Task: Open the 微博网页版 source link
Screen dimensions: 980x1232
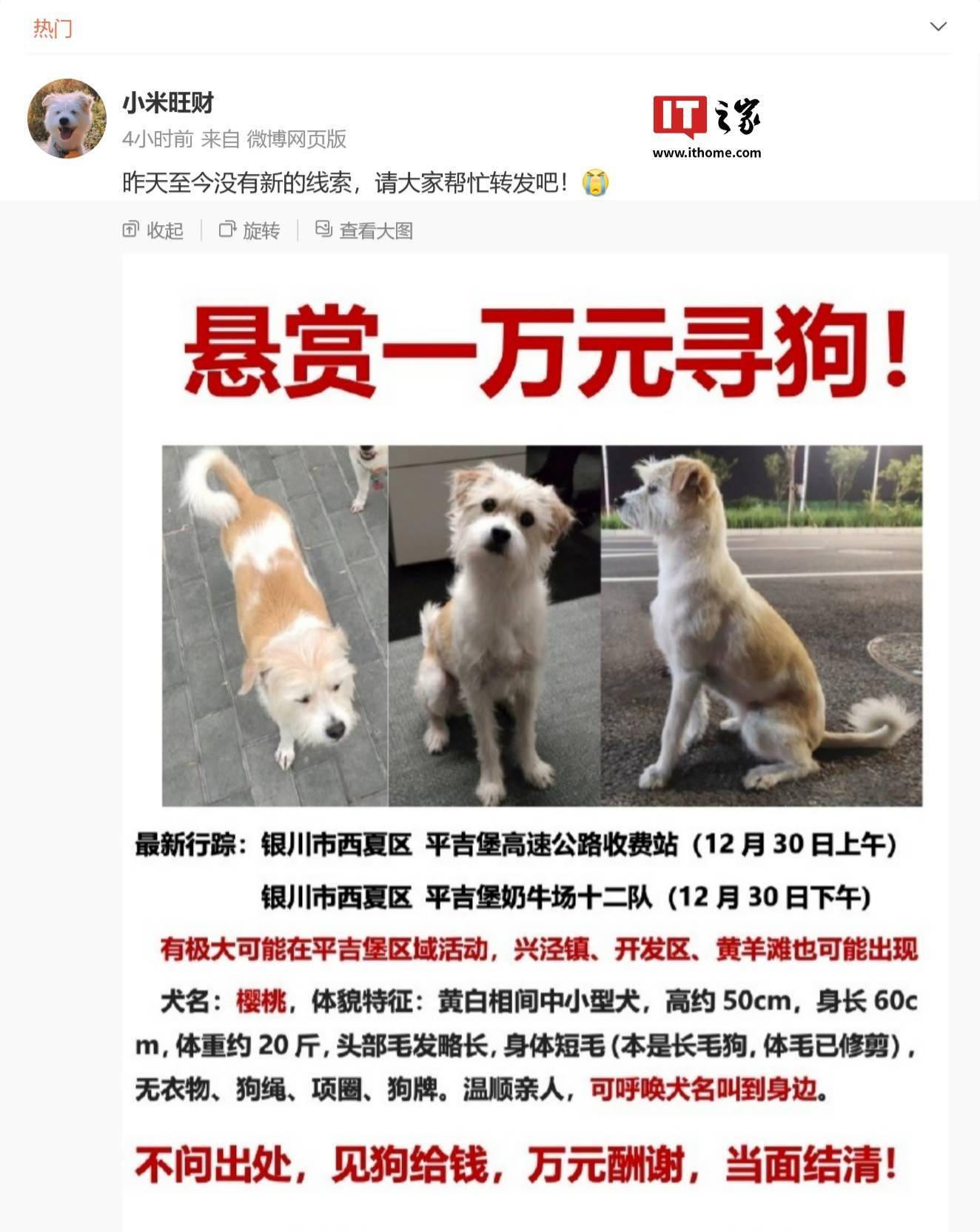Action: (296, 139)
